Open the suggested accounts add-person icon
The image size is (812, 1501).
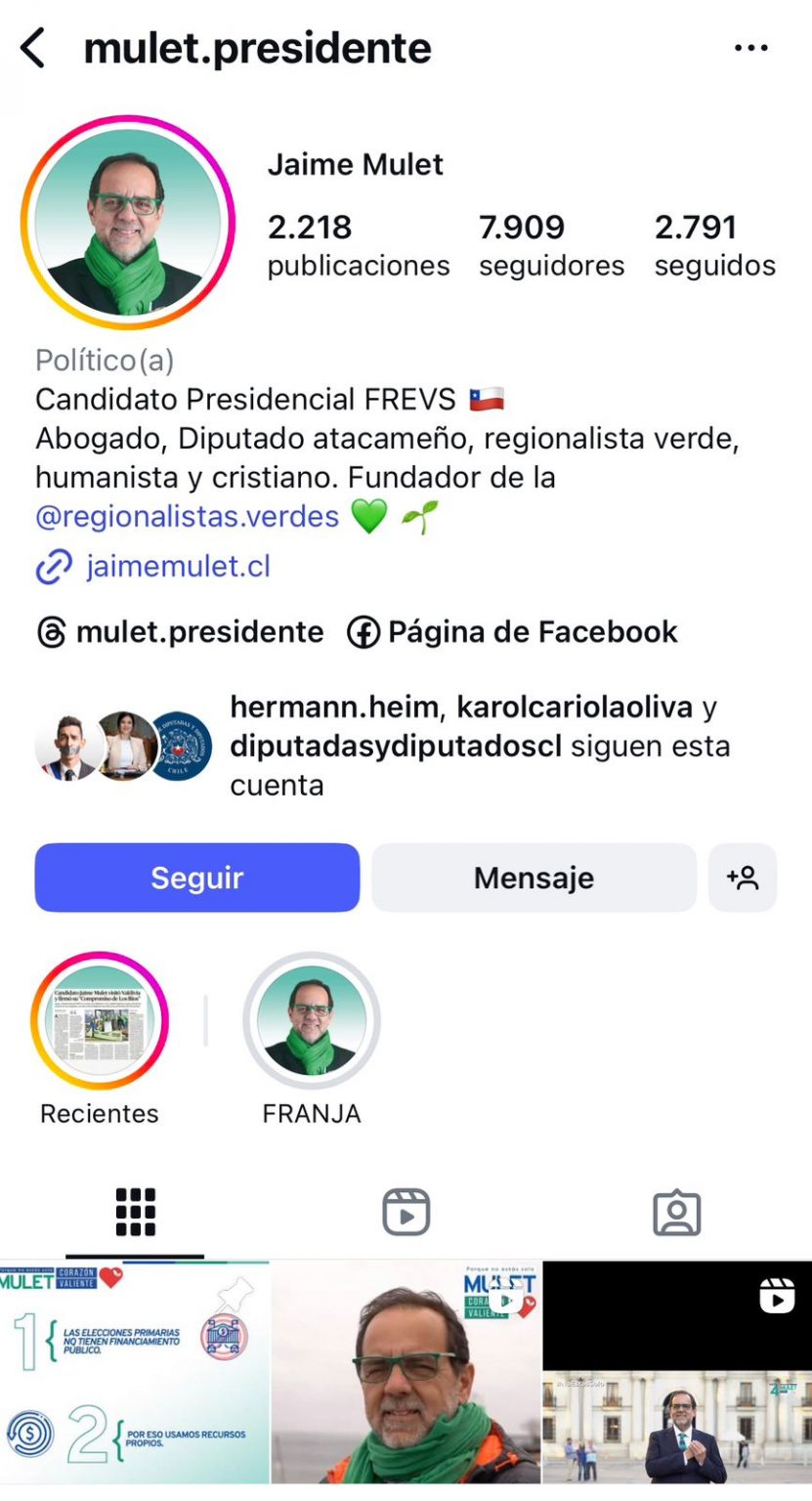[x=743, y=878]
